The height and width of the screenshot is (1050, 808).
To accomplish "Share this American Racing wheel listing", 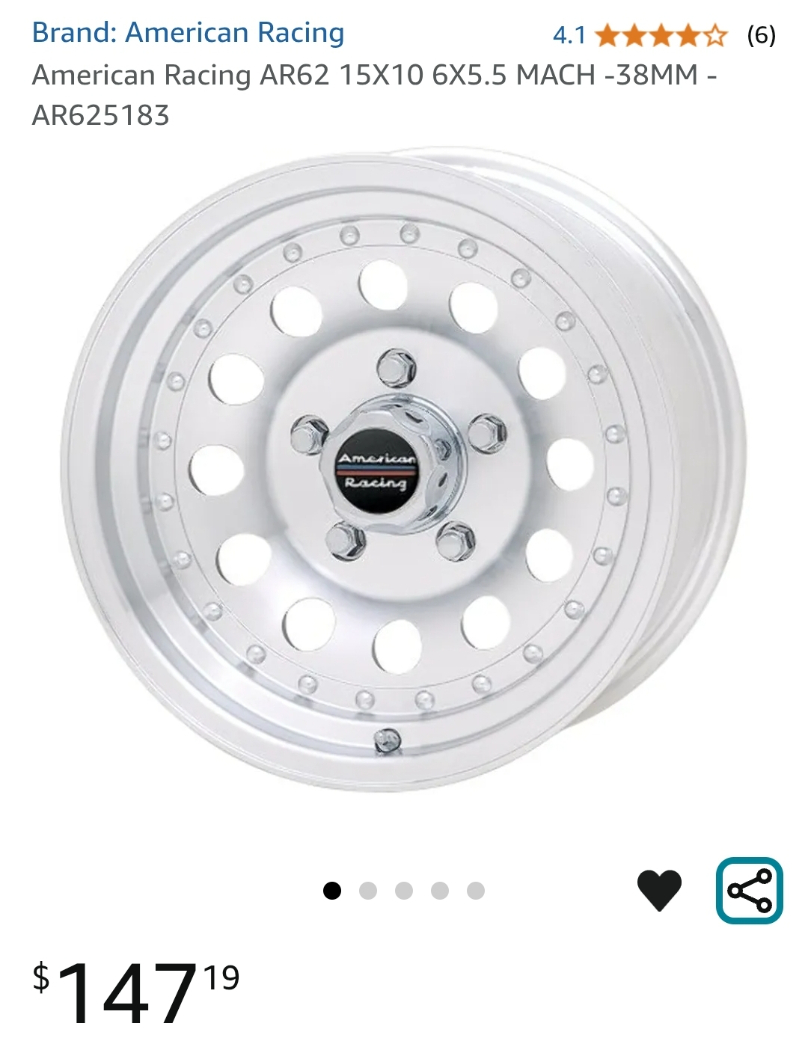I will click(749, 890).
